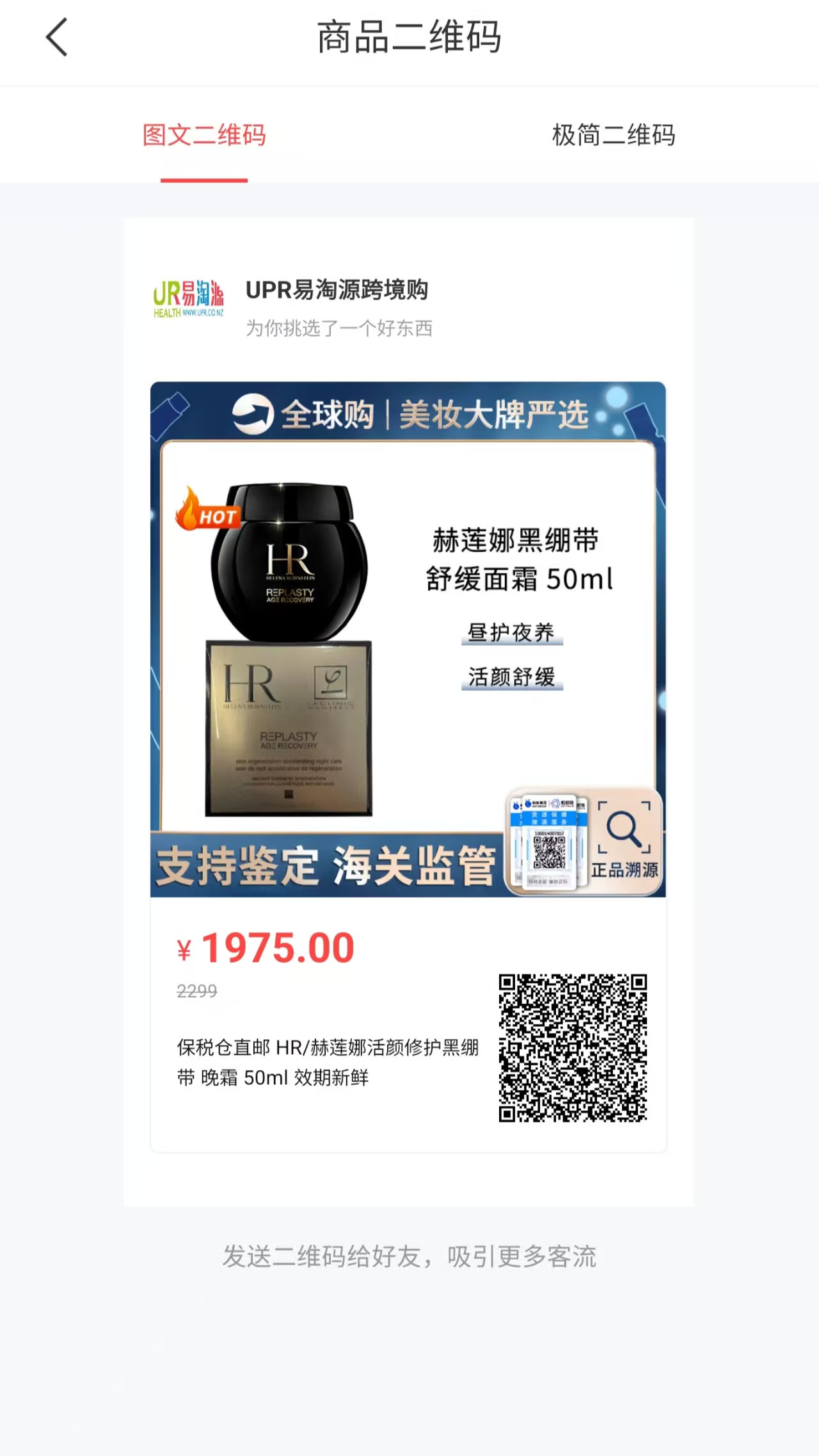Select the 图文二维码 tab
The width and height of the screenshot is (819, 1456).
click(x=204, y=135)
